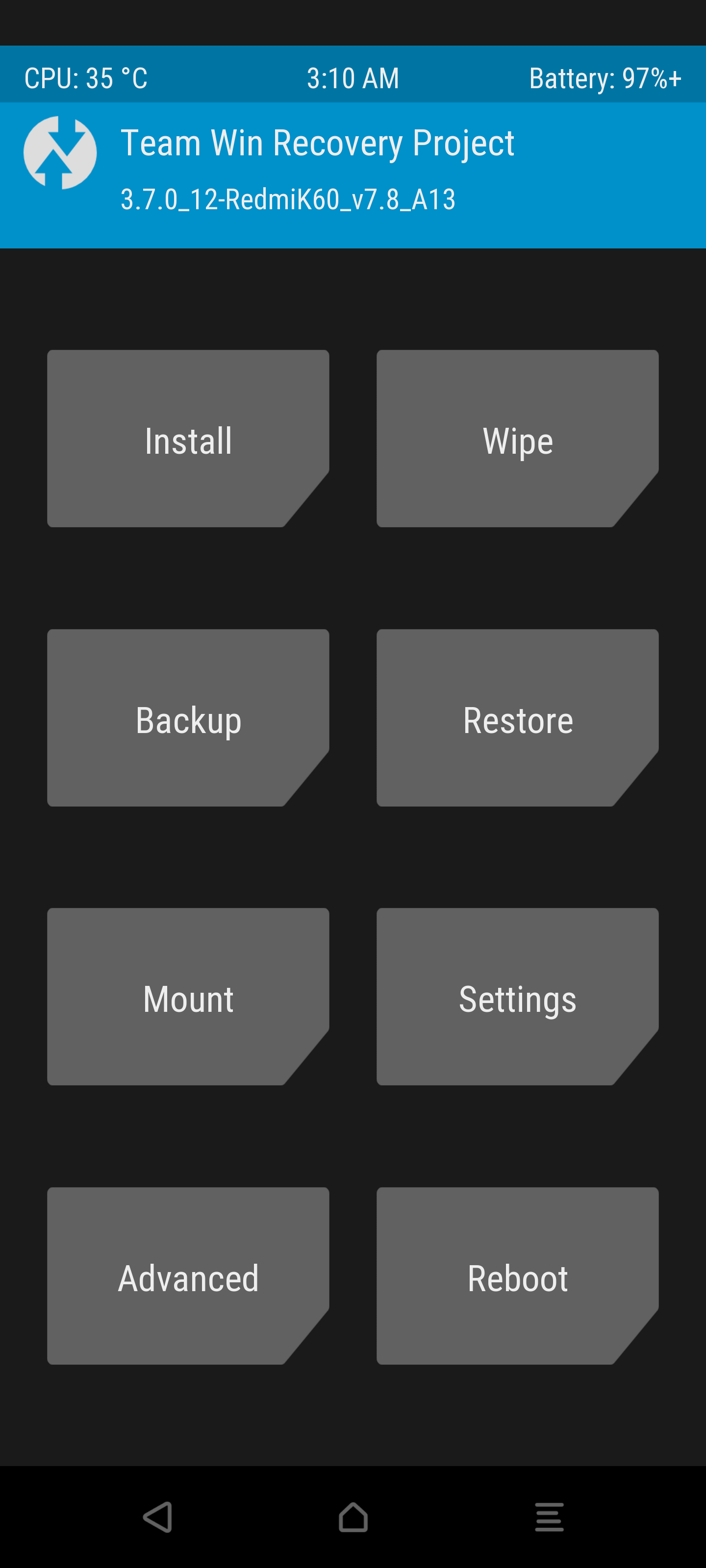Open the Backup screen
Image resolution: width=706 pixels, height=1568 pixels.
tap(188, 718)
